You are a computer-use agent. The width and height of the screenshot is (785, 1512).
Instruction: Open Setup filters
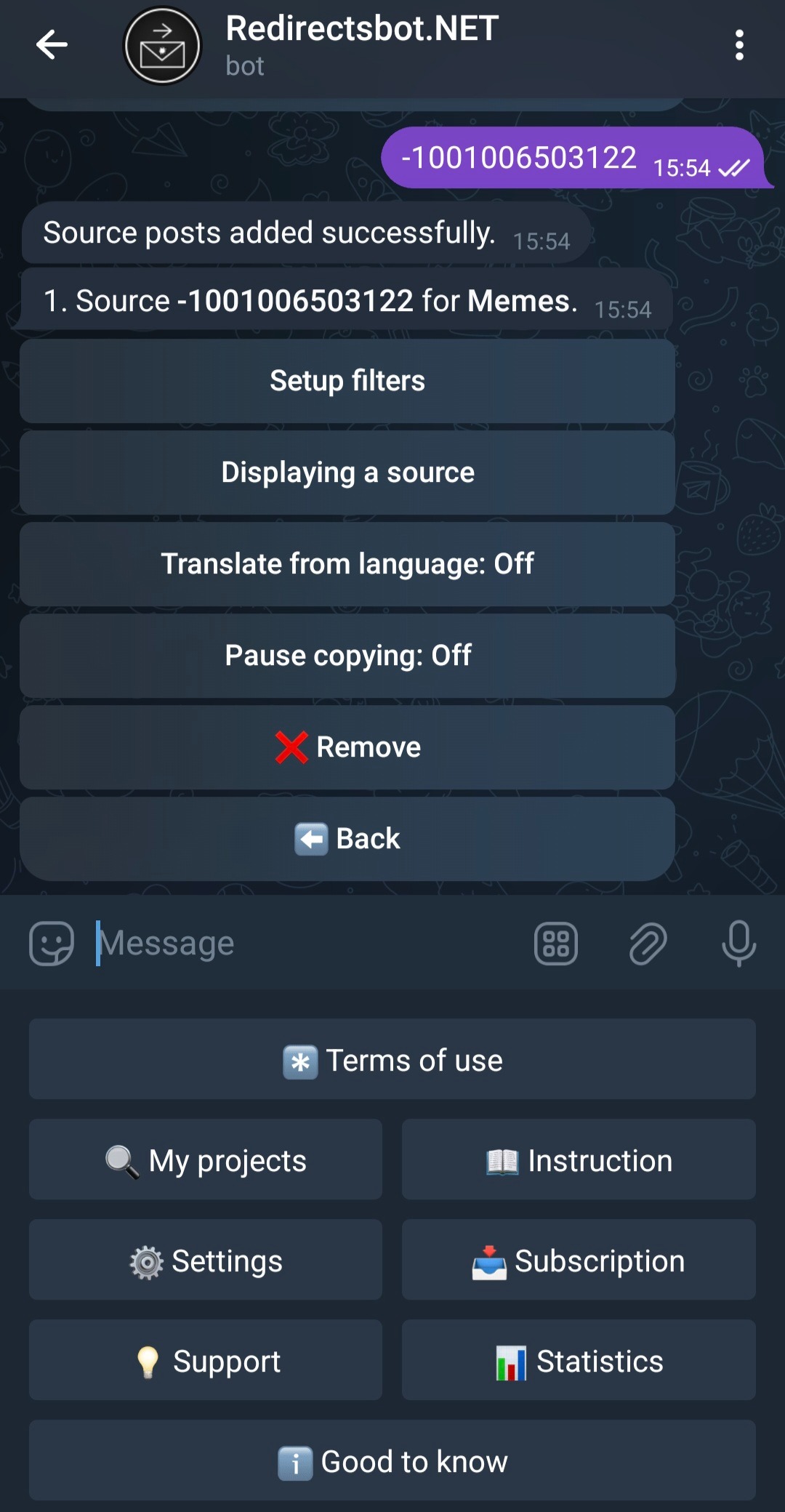(347, 381)
